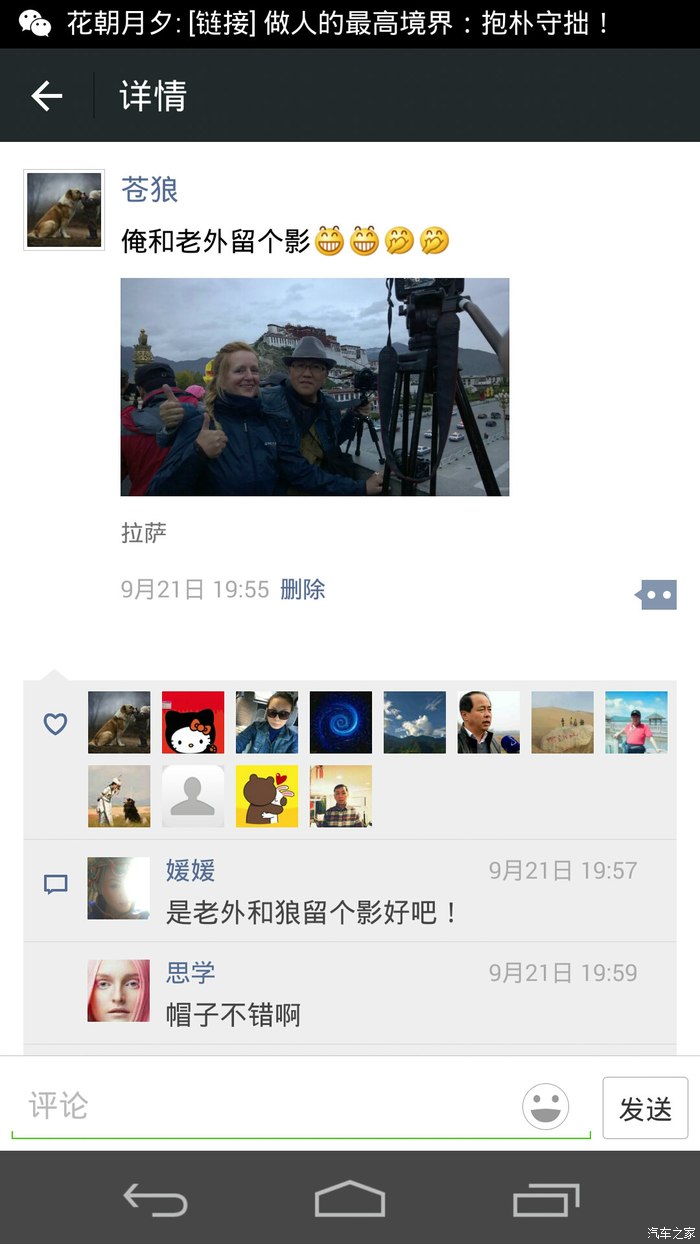Open the recent apps overview
This screenshot has width=700, height=1244.
pos(546,1198)
